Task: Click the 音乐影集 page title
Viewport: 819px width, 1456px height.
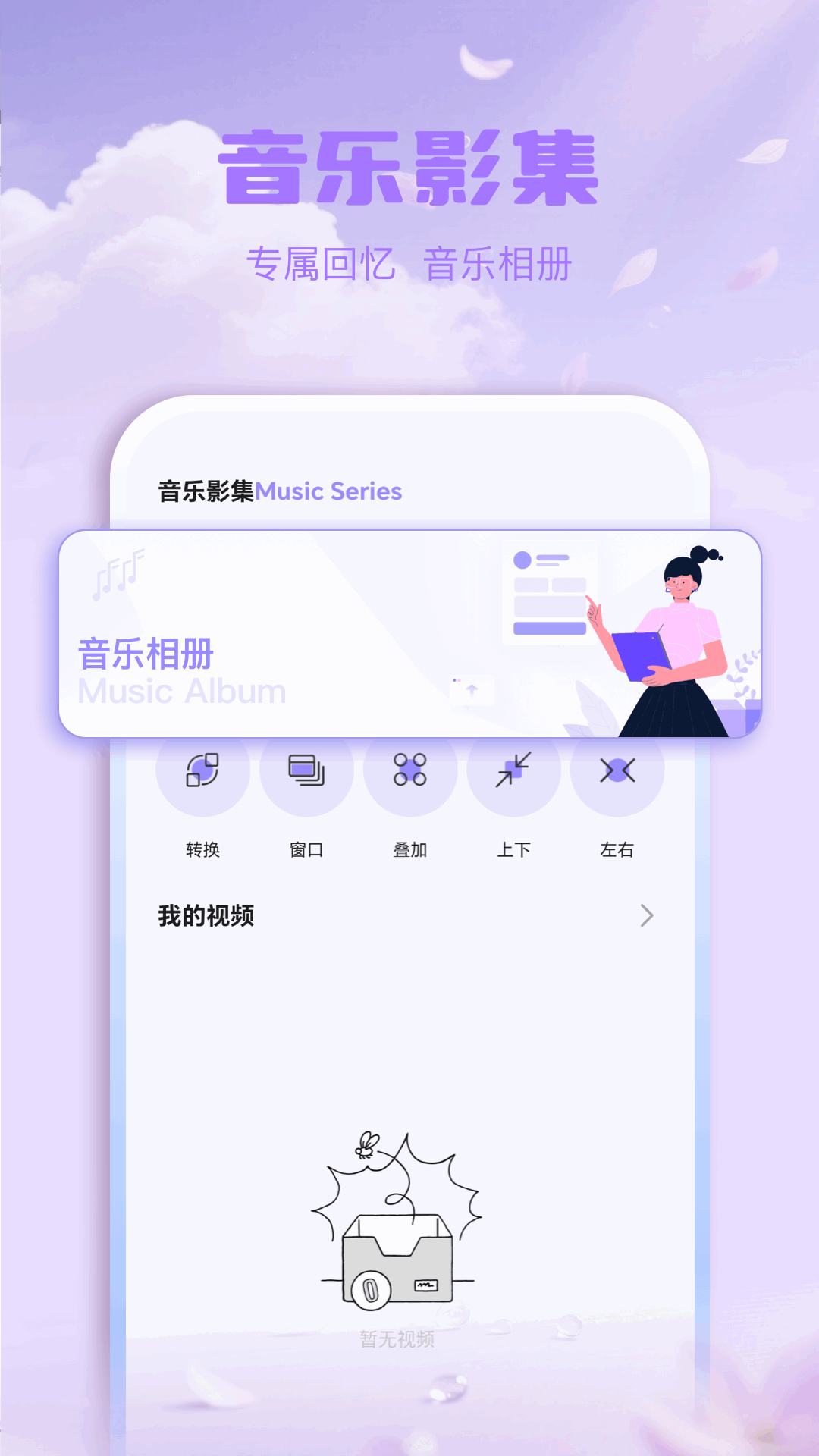Action: coord(409,168)
